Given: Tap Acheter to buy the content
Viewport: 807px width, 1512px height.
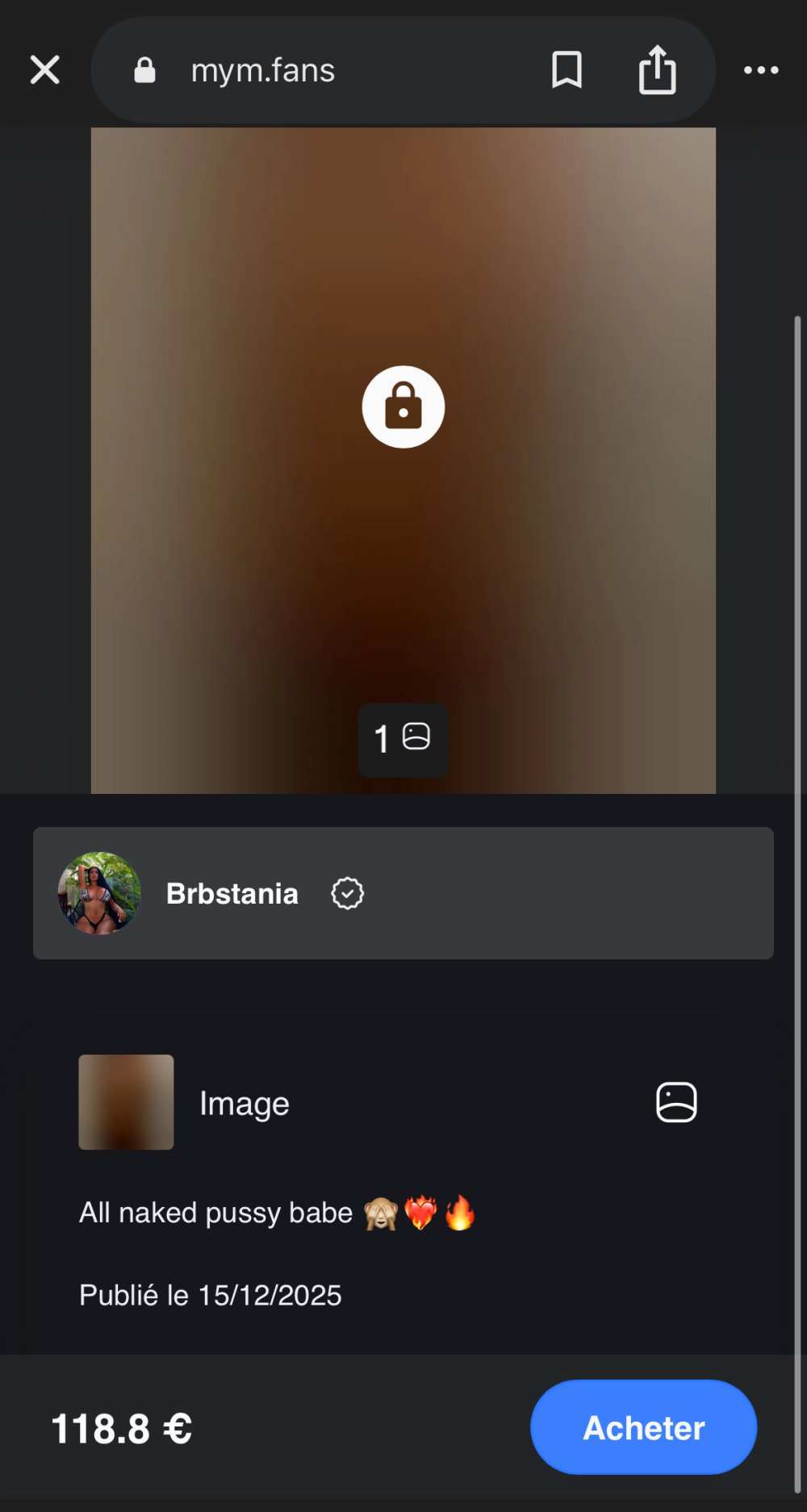Looking at the screenshot, I should tap(643, 1427).
